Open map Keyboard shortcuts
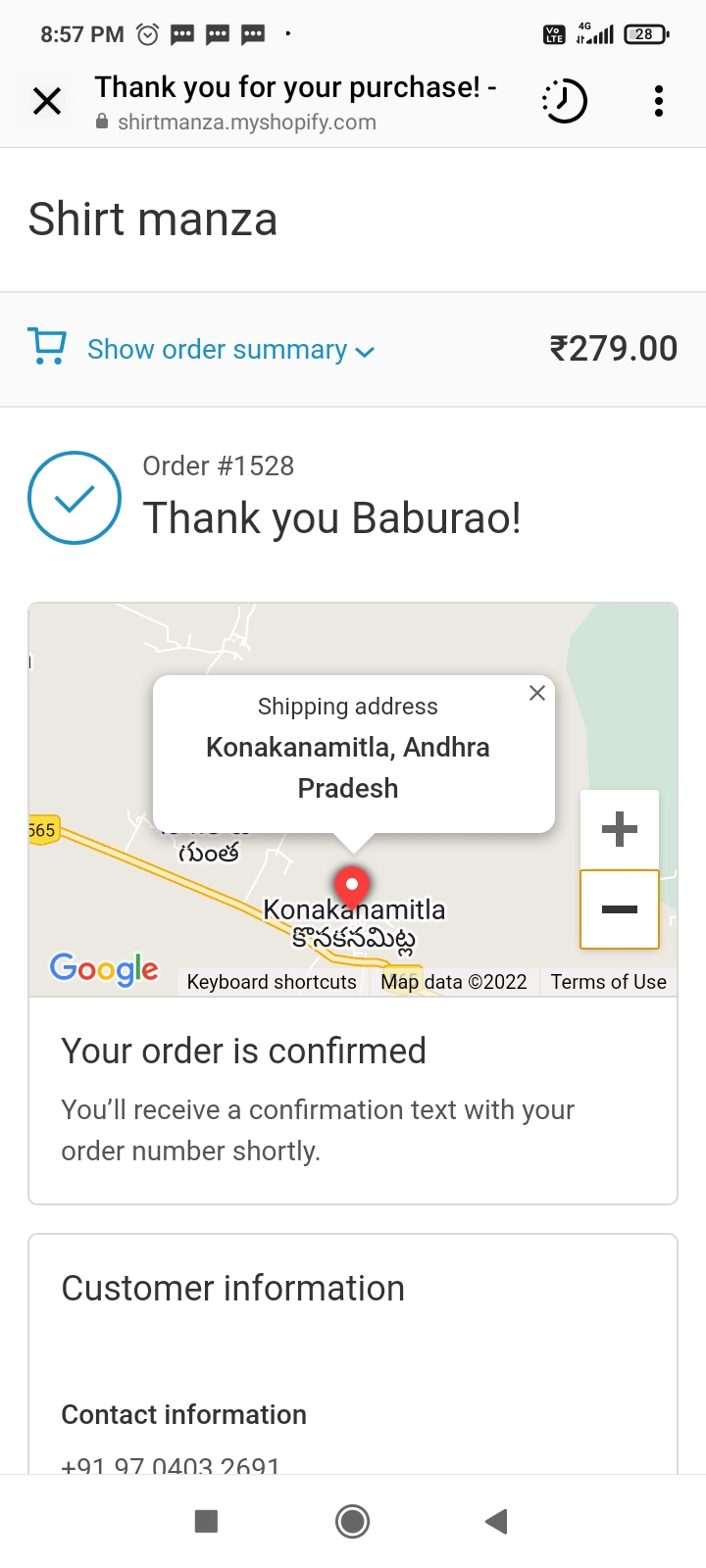Viewport: 706px width, 1568px height. (272, 982)
